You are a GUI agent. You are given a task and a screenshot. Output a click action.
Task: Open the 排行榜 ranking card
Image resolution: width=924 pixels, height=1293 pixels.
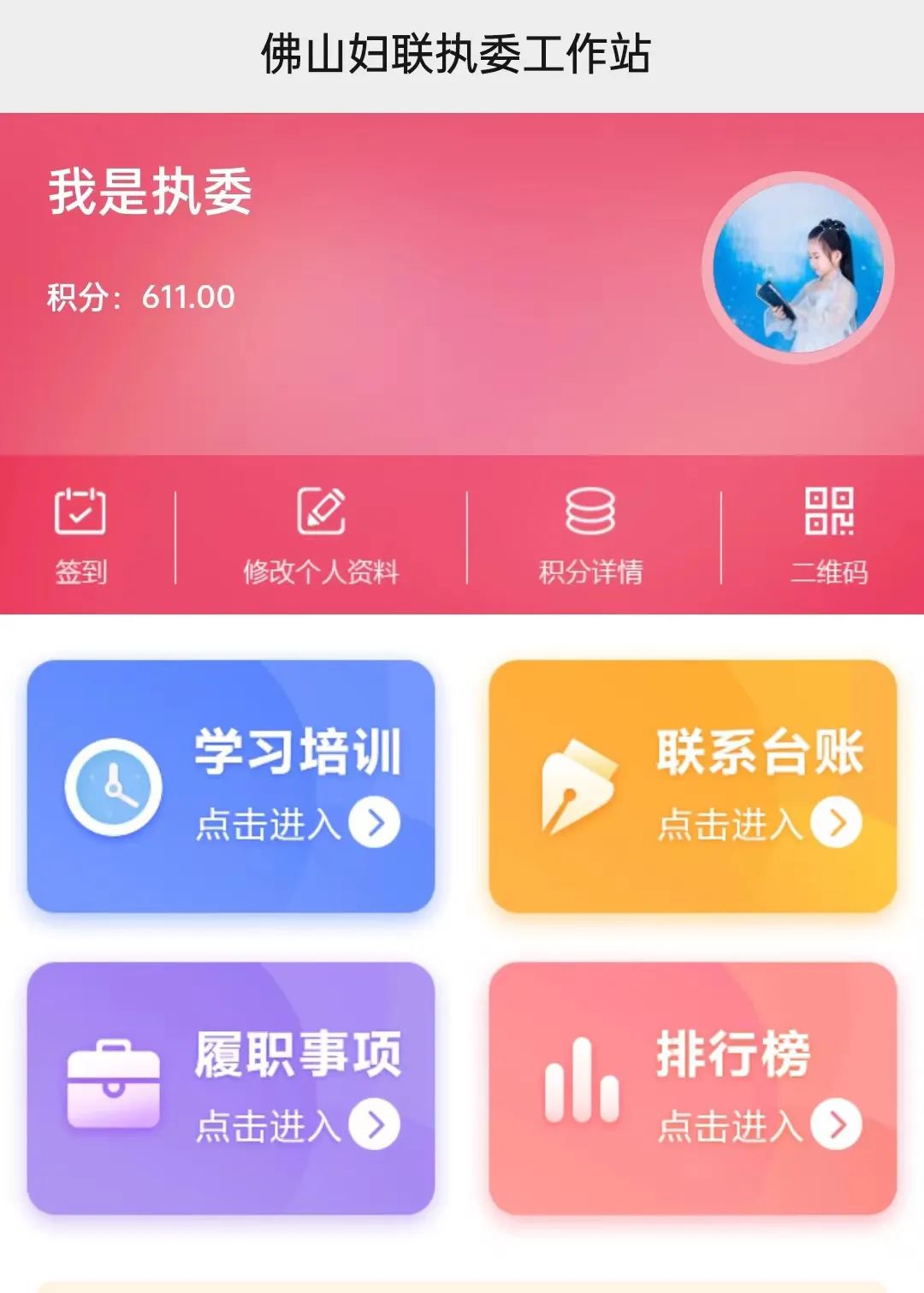692,1088
